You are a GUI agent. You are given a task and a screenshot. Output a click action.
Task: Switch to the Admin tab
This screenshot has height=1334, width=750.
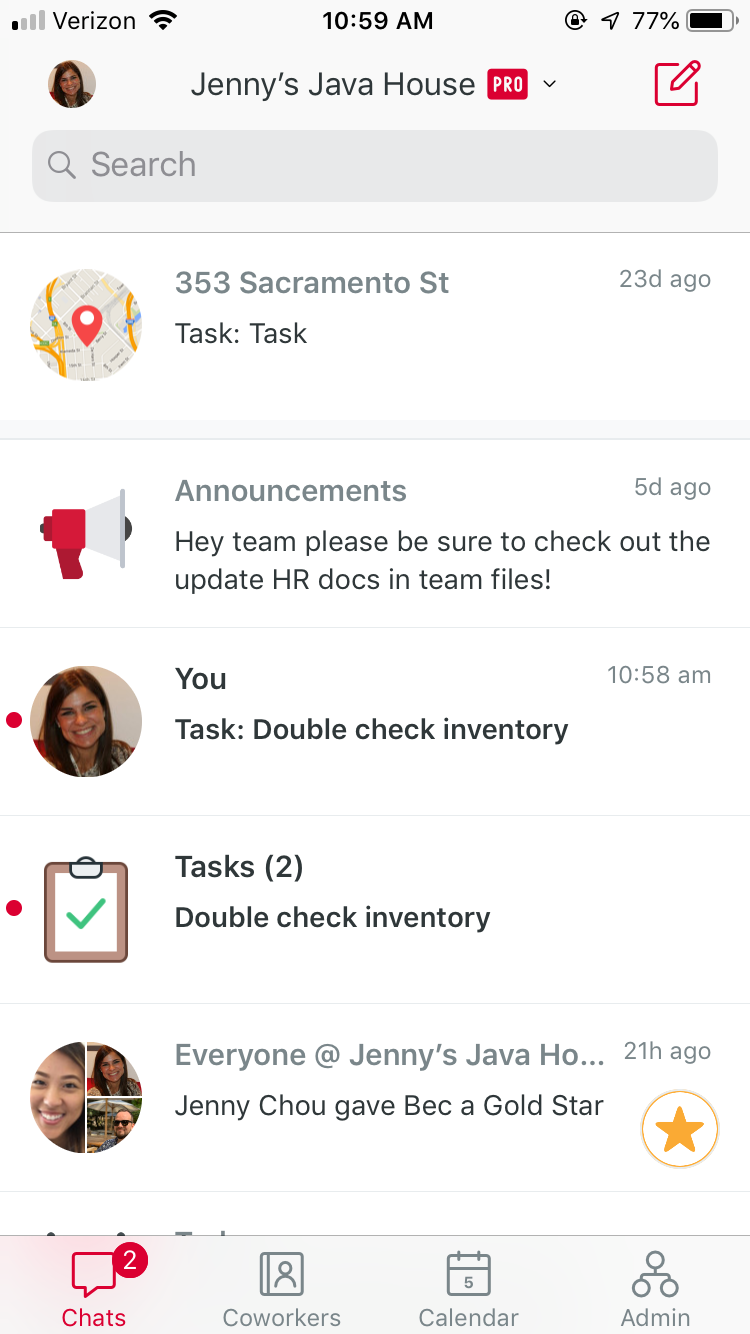(655, 1289)
